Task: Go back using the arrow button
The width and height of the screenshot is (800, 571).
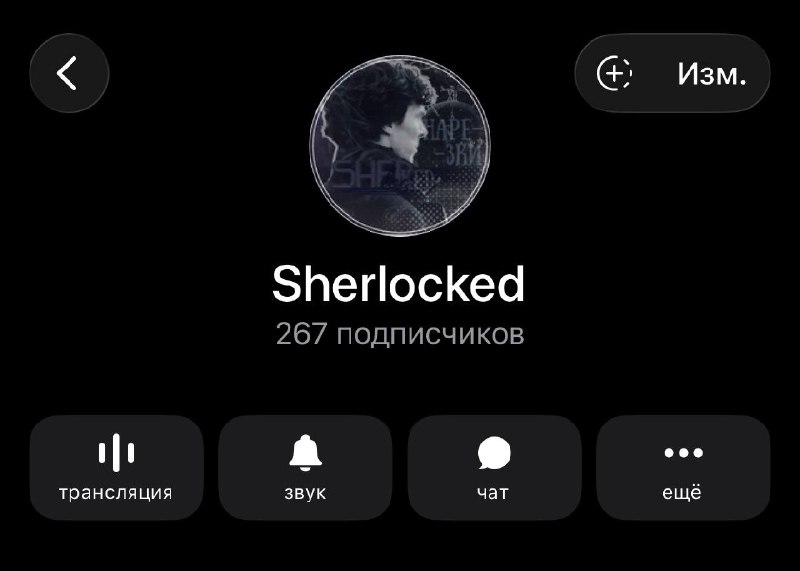Action: (69, 73)
